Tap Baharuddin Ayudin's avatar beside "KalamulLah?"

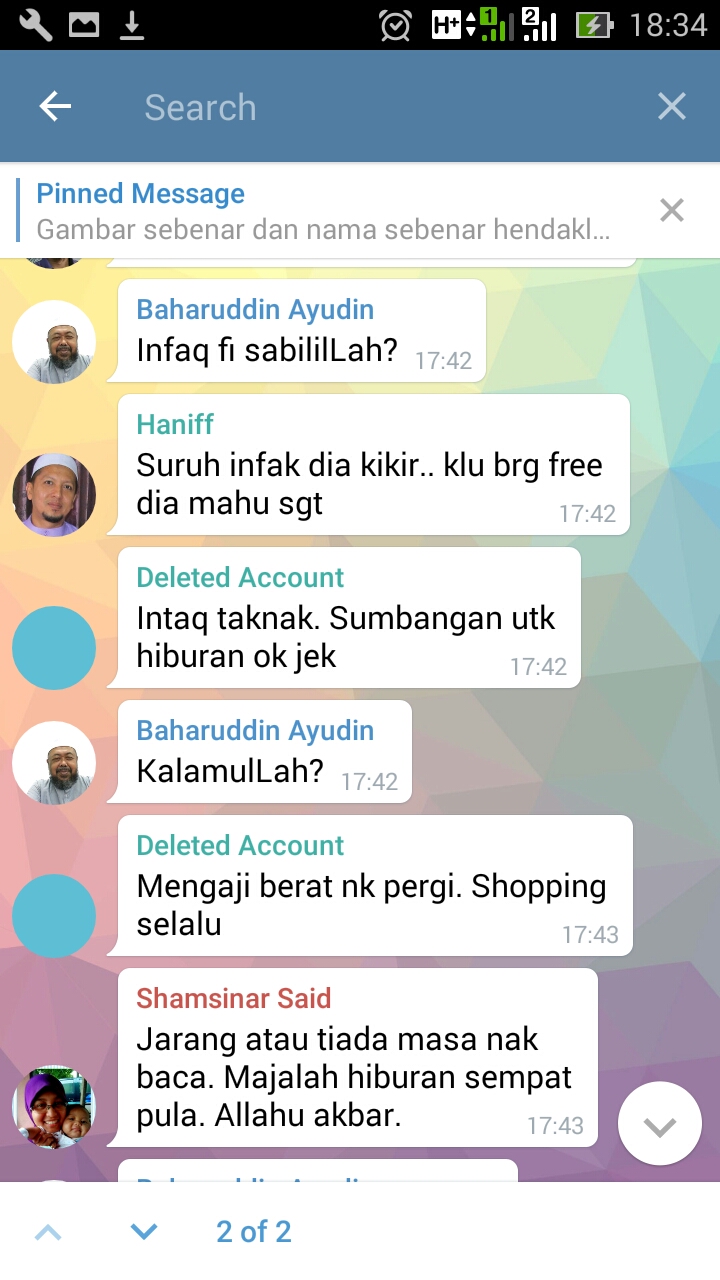coord(54,762)
